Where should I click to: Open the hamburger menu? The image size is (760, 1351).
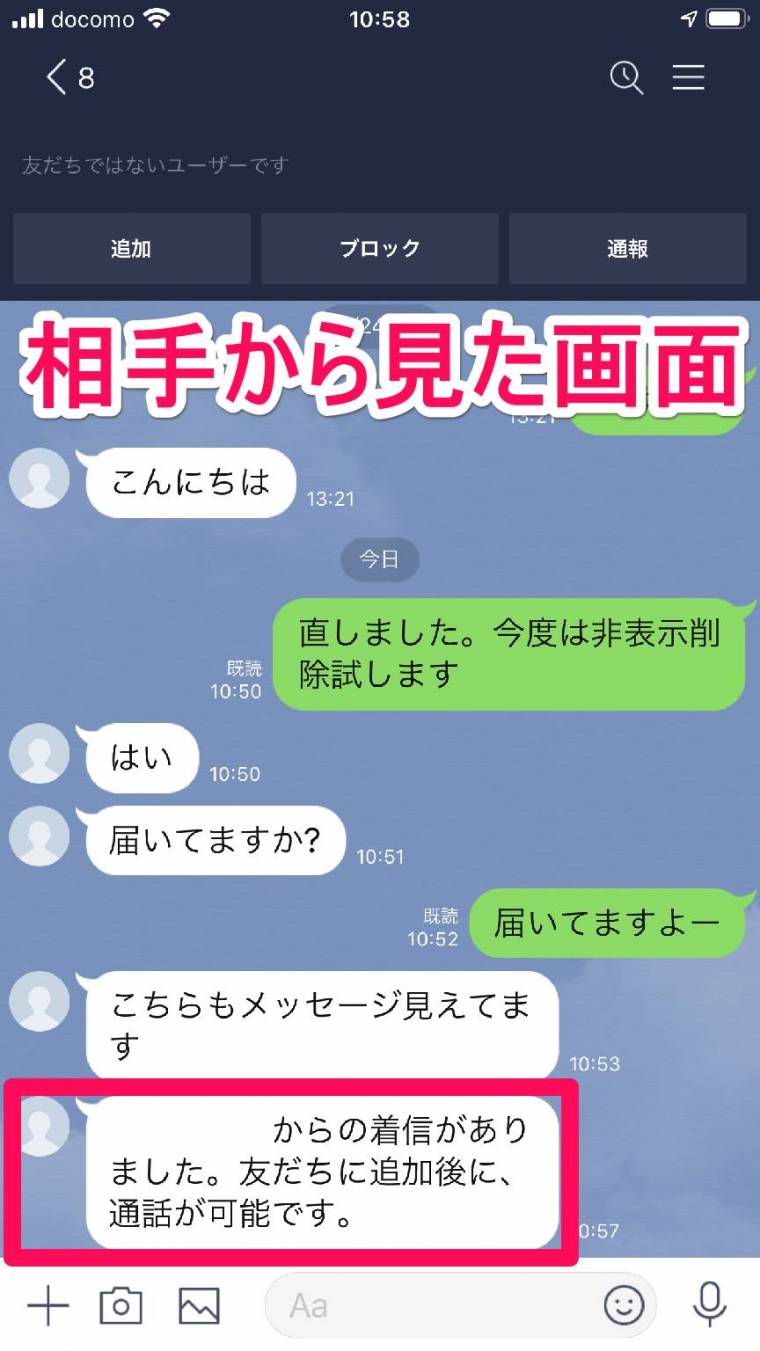pyautogui.click(x=688, y=77)
